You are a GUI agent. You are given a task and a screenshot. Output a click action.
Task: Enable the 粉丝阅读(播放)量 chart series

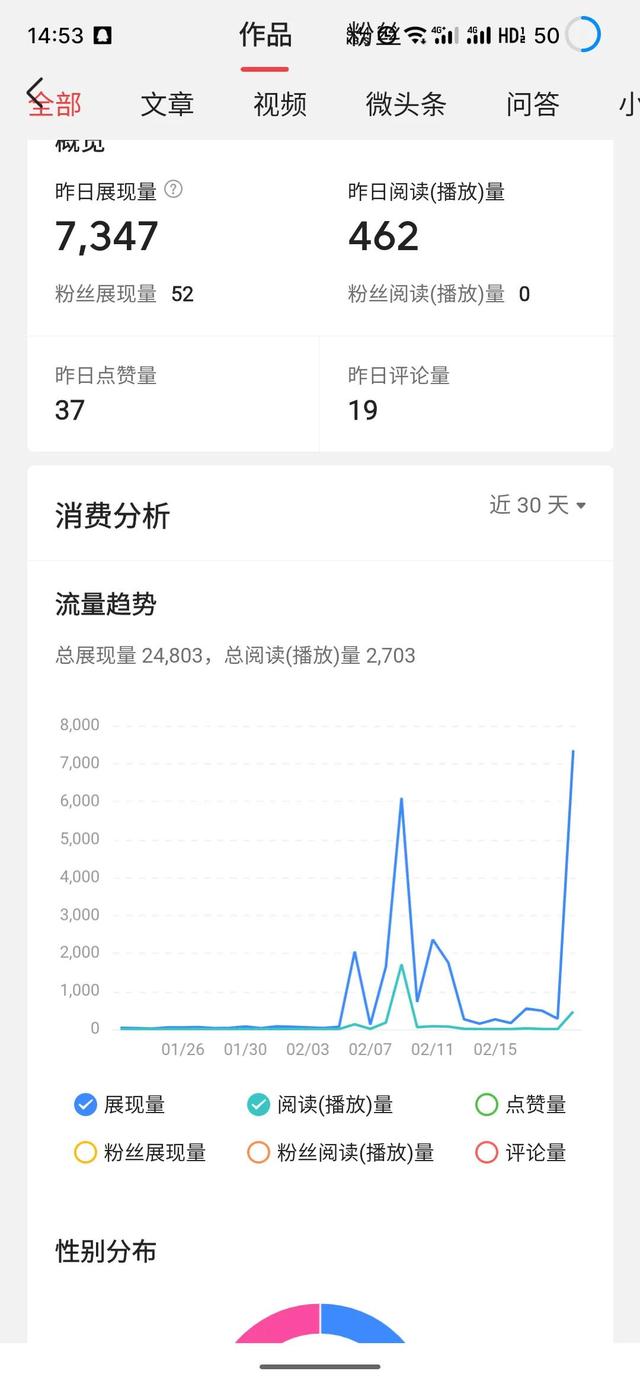point(340,1153)
